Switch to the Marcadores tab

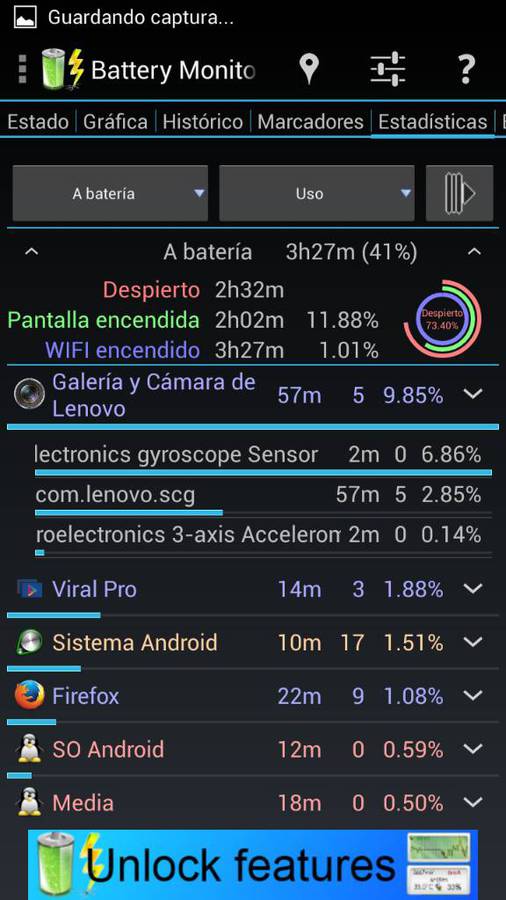tap(310, 122)
